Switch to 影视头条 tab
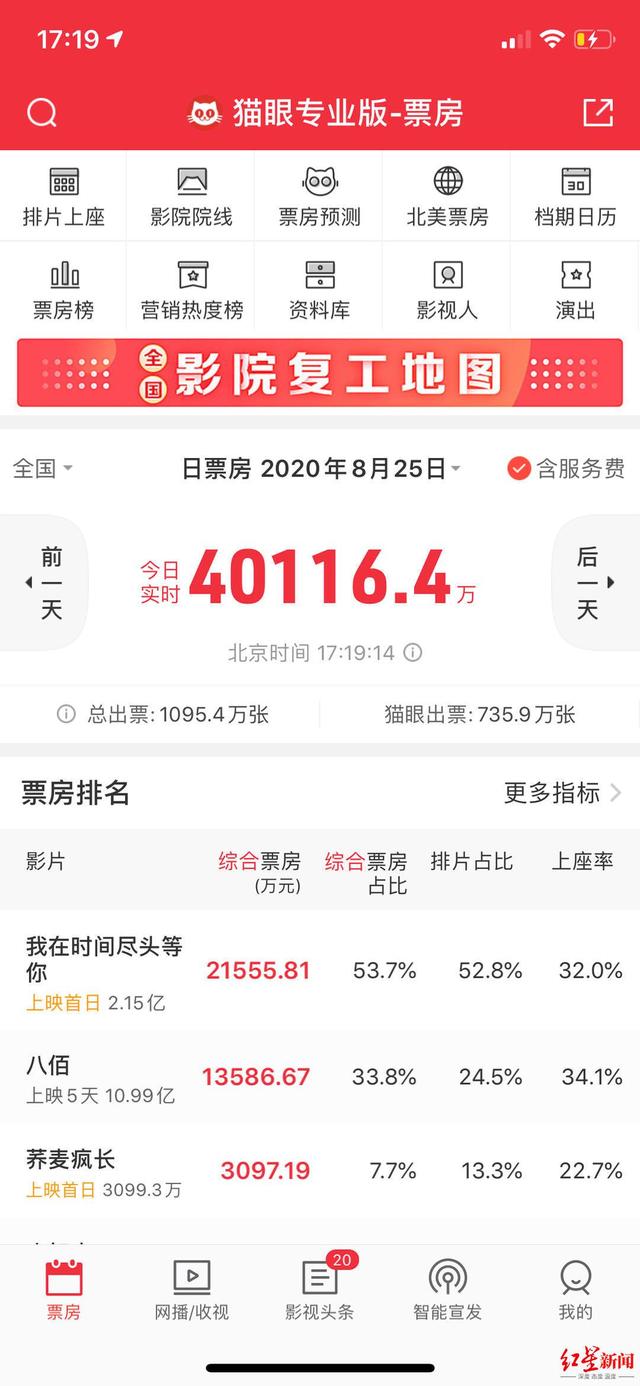Screen dimensions: 640x1386 [320, 1291]
